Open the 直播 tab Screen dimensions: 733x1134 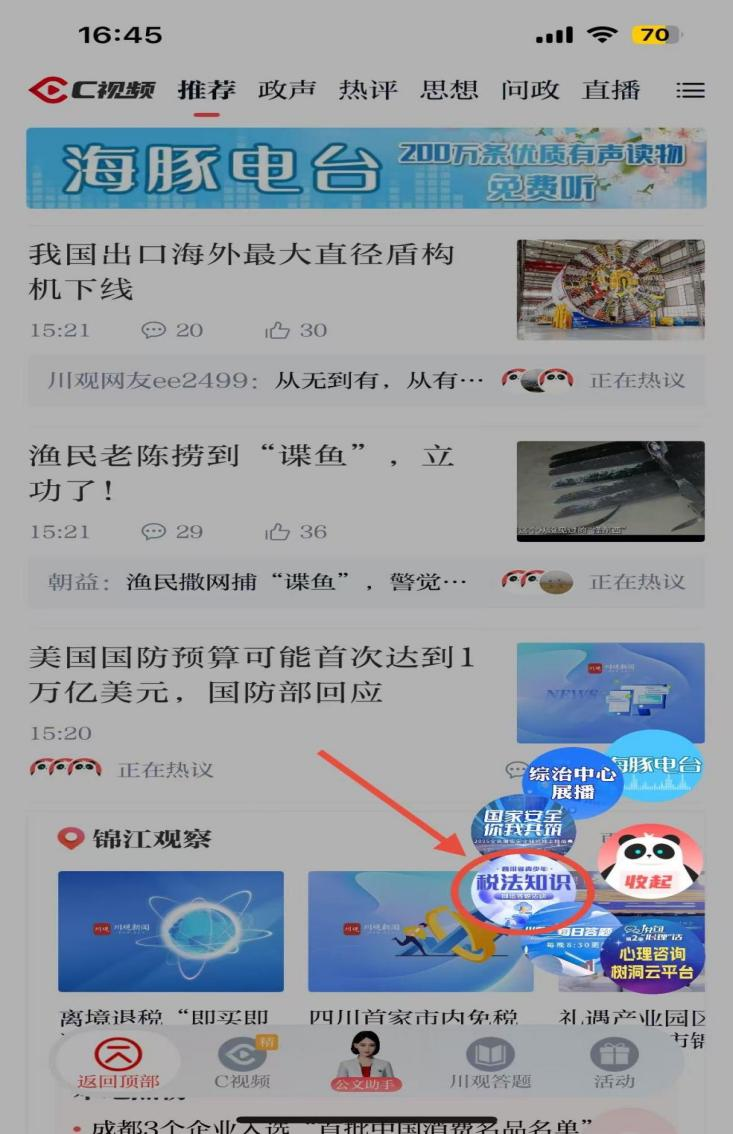(x=611, y=90)
